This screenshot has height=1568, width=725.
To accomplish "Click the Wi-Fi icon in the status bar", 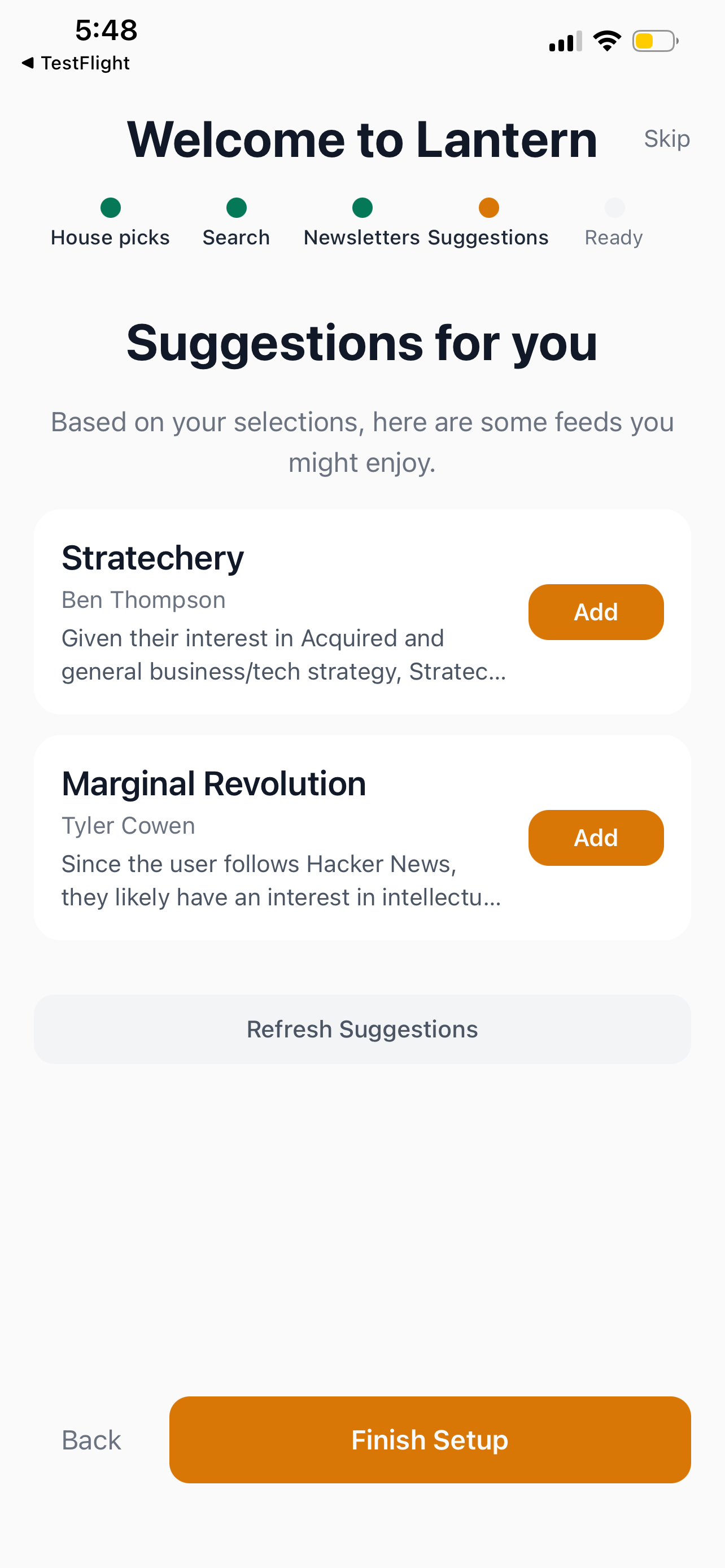I will click(x=606, y=40).
